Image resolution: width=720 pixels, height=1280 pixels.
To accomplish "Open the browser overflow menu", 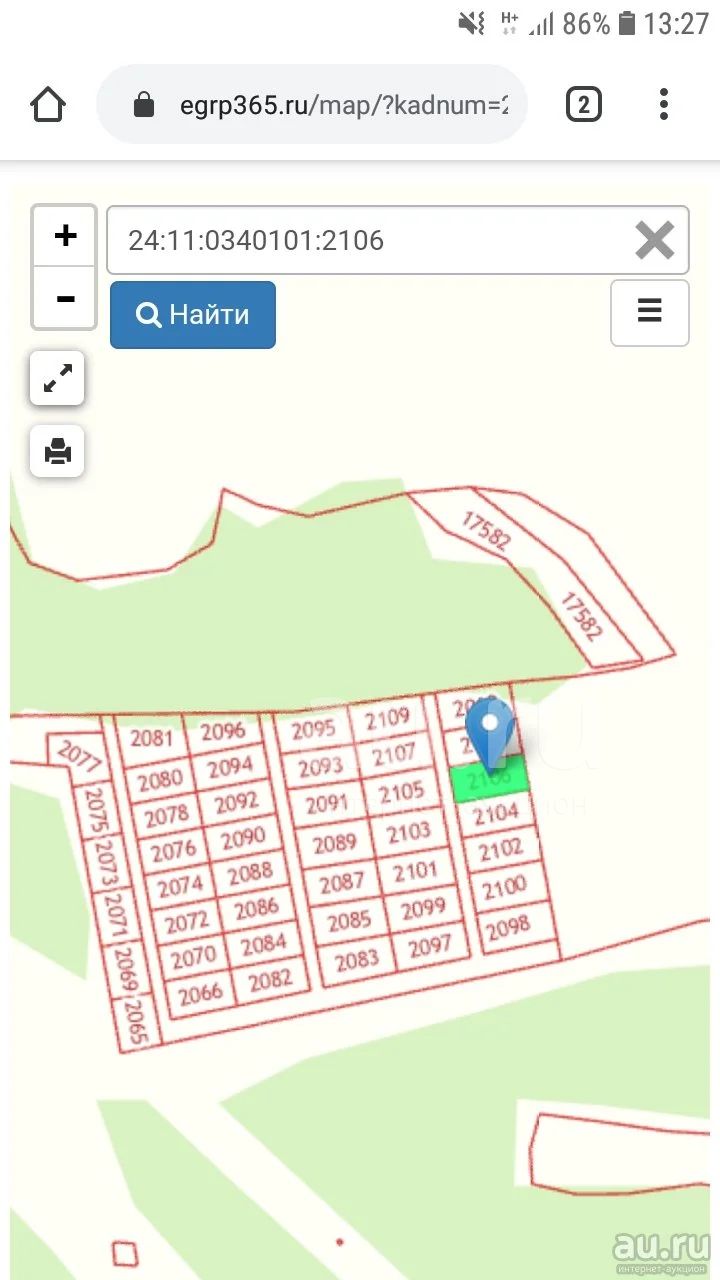I will [x=664, y=104].
